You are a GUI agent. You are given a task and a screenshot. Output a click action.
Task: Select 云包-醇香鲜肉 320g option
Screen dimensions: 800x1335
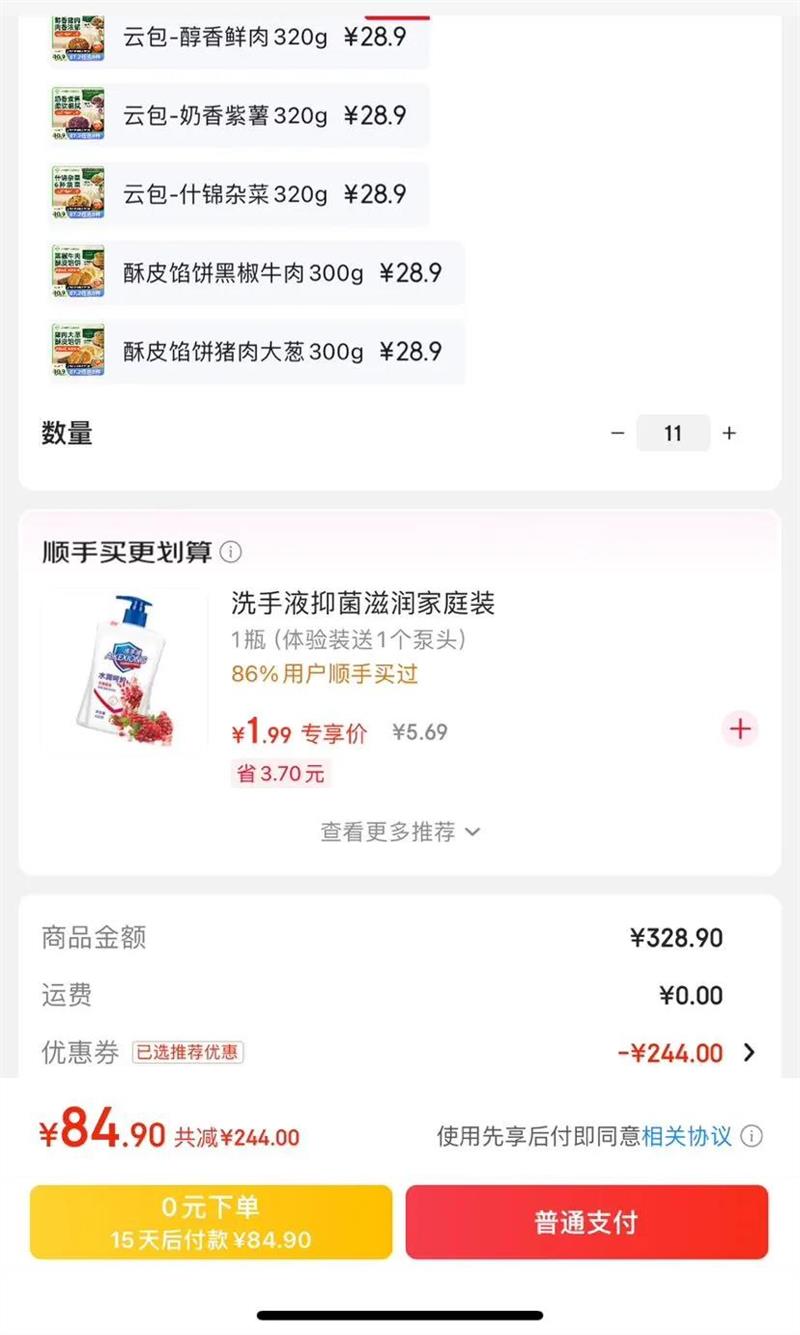click(x=238, y=37)
